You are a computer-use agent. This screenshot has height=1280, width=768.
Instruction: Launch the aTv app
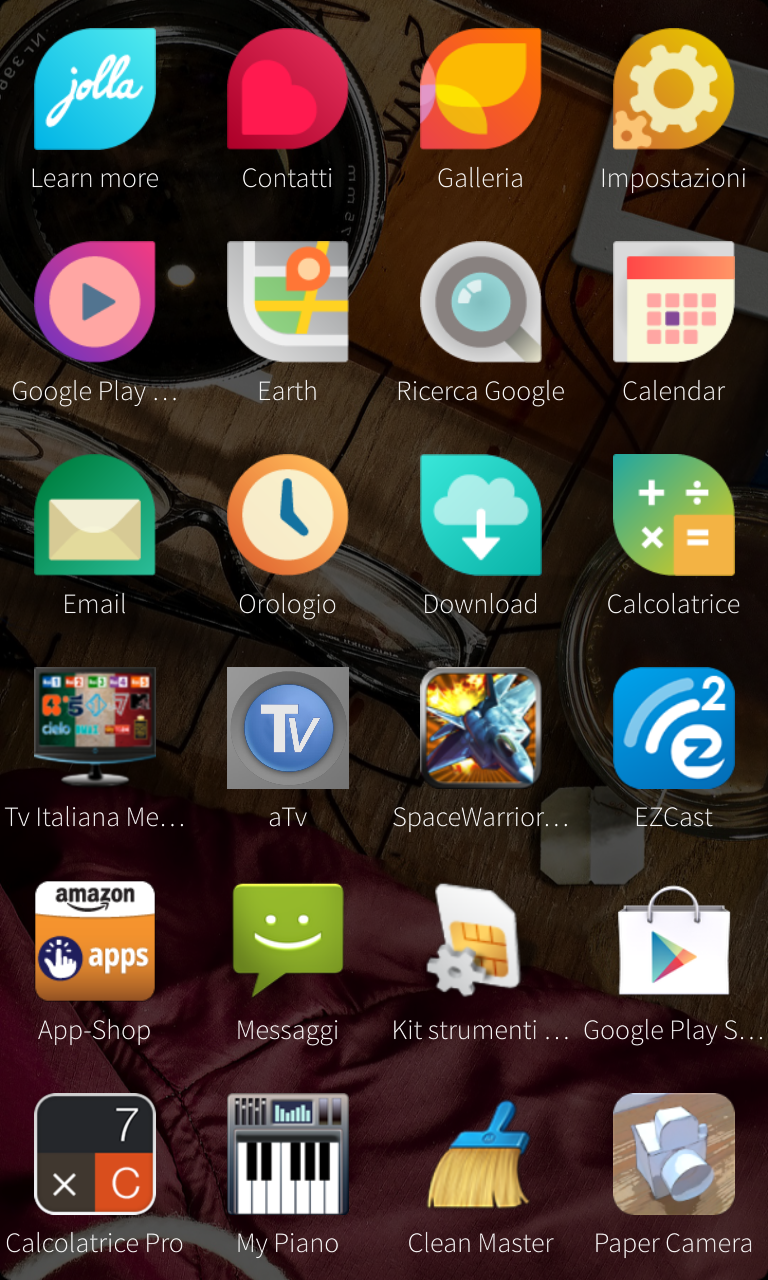pyautogui.click(x=288, y=728)
